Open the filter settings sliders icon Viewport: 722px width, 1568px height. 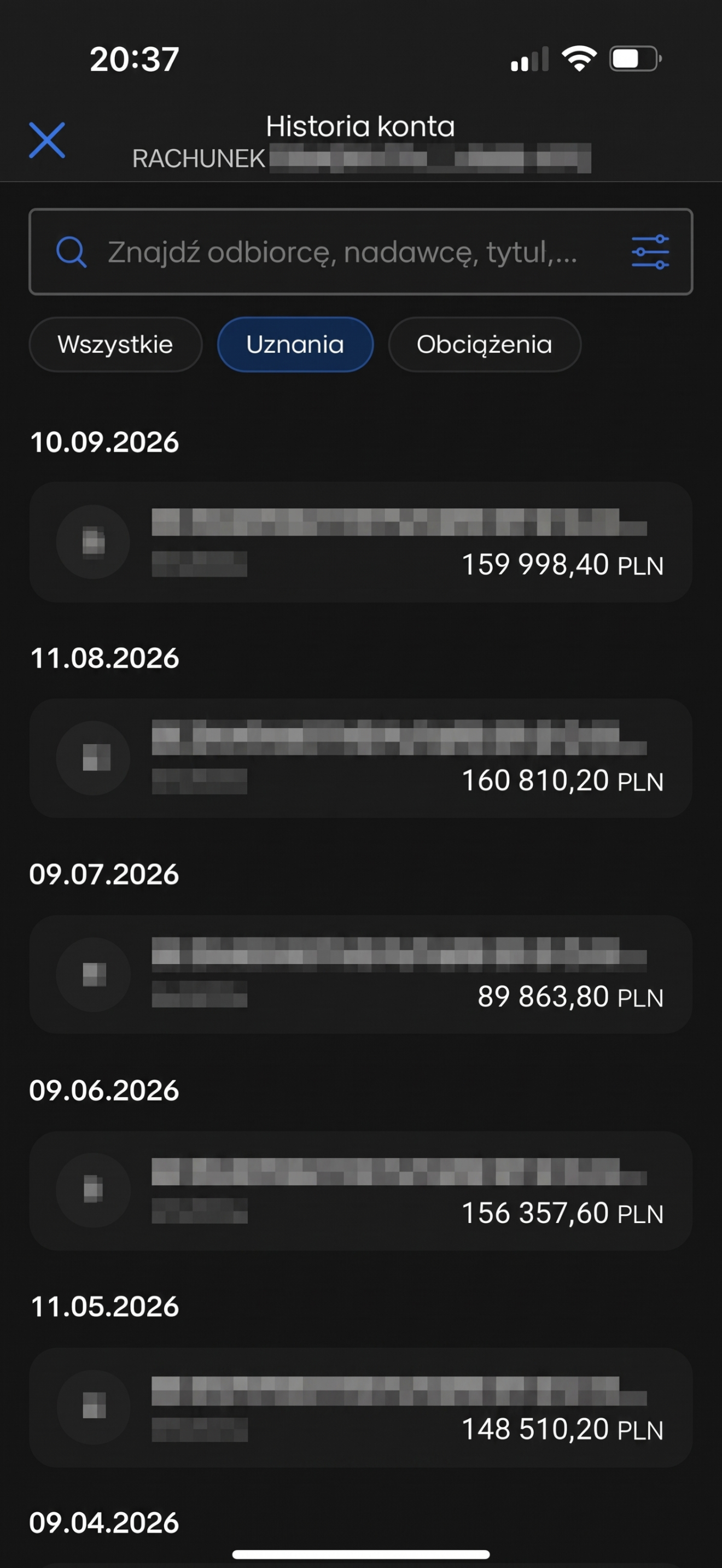650,252
